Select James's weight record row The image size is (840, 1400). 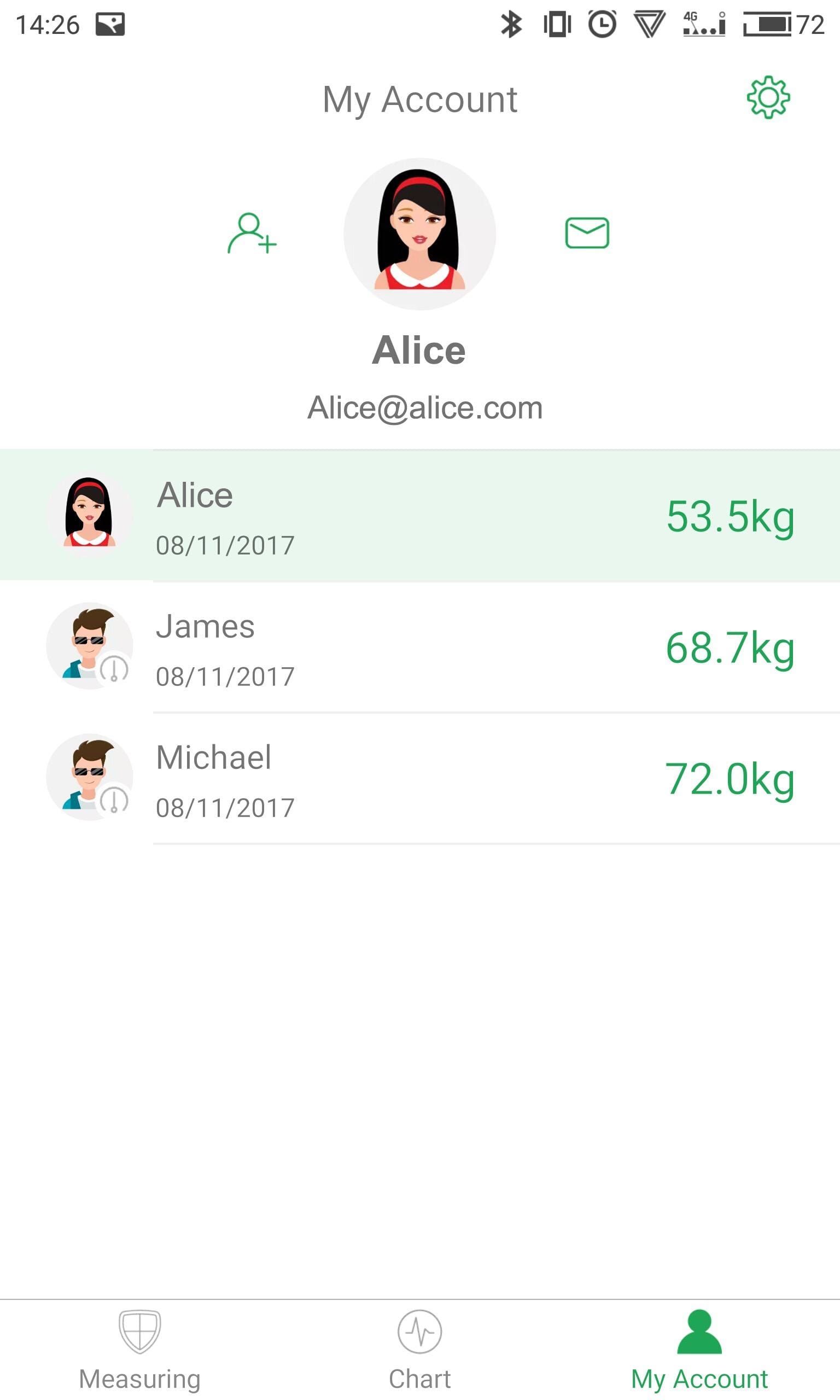420,648
